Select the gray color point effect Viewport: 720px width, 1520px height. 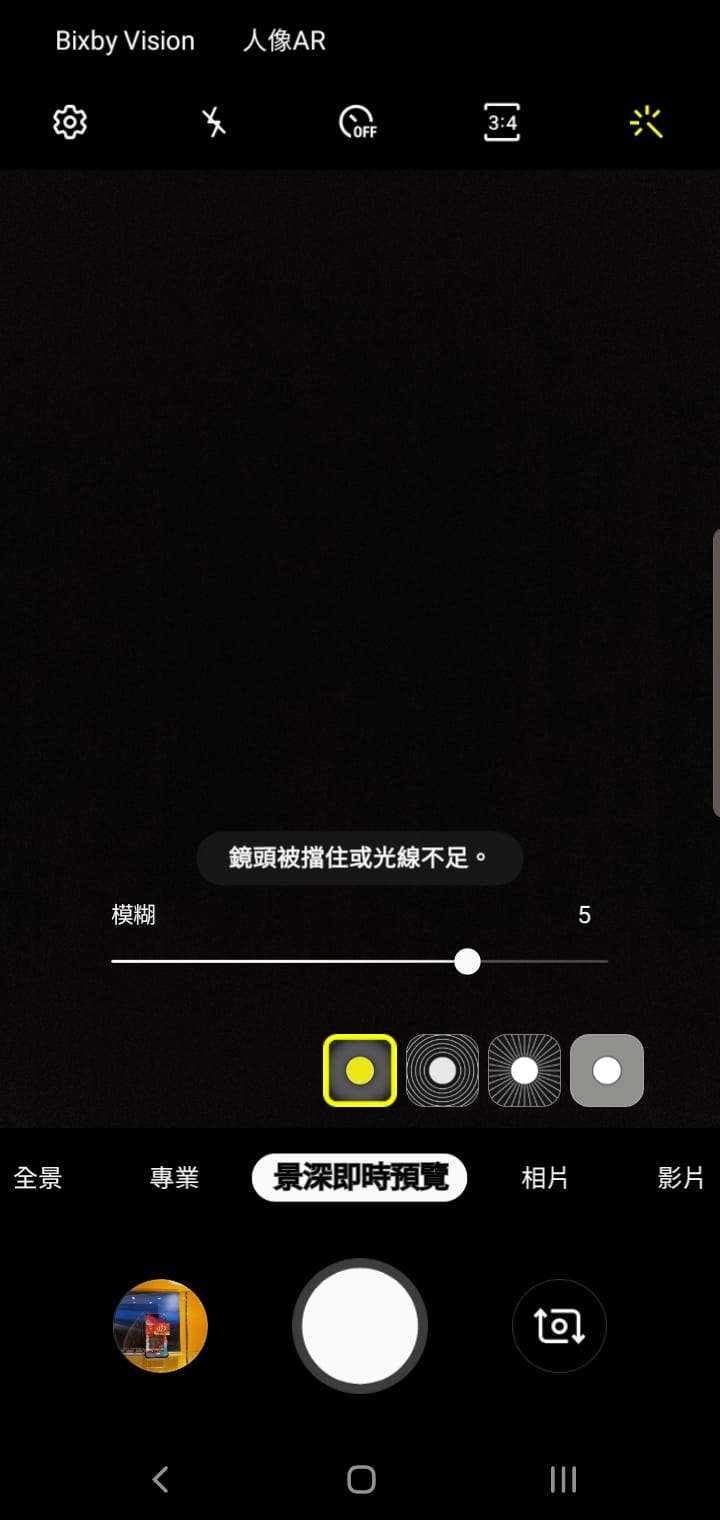click(607, 1070)
